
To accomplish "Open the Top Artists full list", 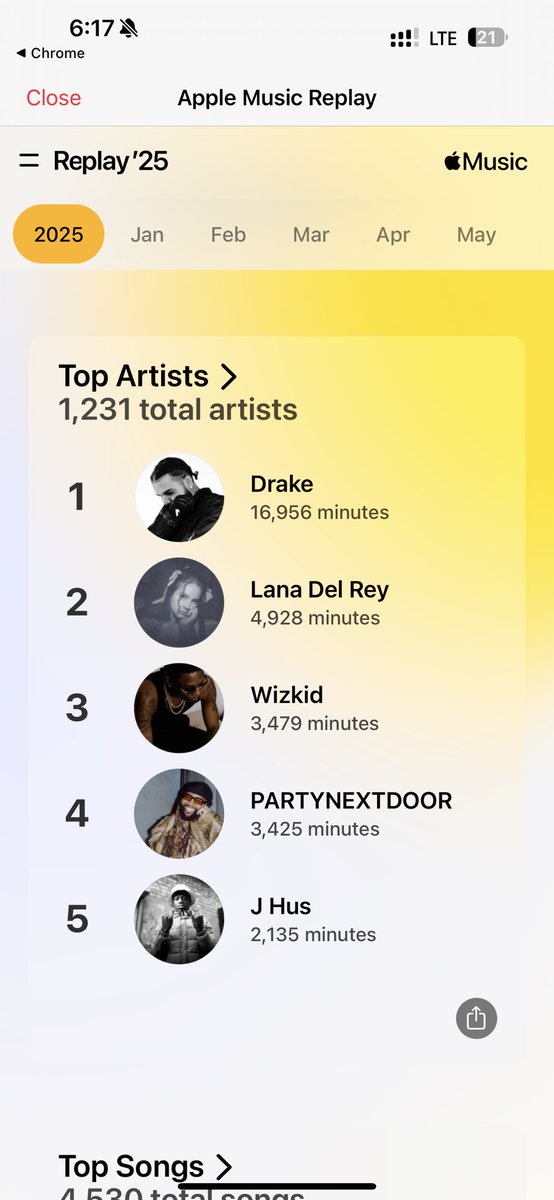I will pos(148,376).
